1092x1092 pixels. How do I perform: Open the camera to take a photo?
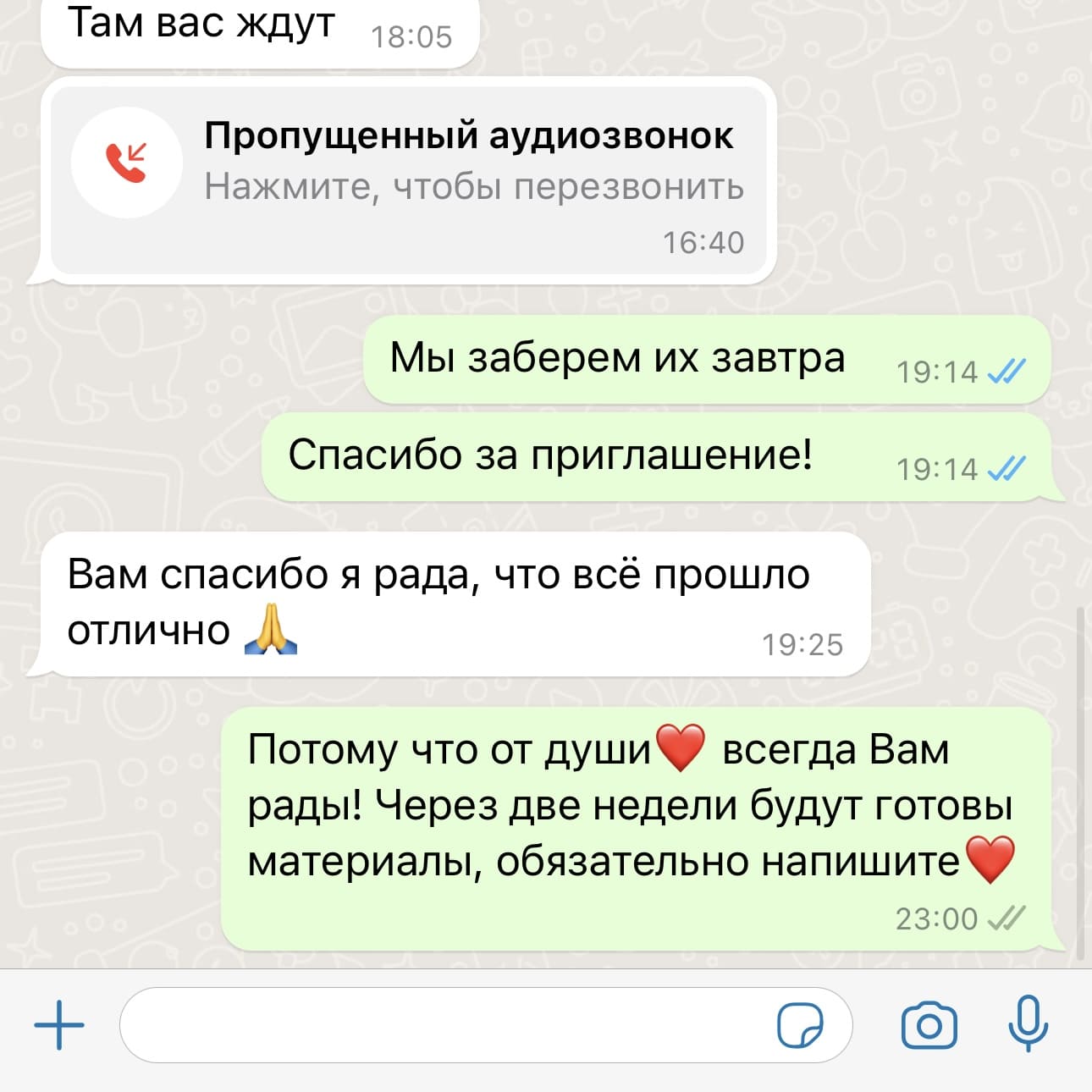929,1025
